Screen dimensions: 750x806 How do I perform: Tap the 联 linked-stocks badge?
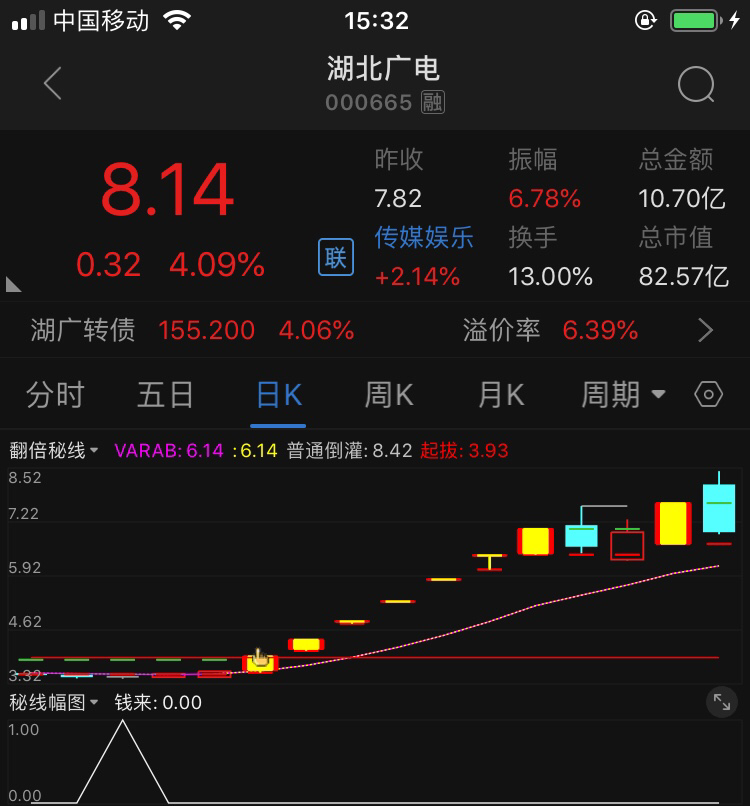[335, 258]
